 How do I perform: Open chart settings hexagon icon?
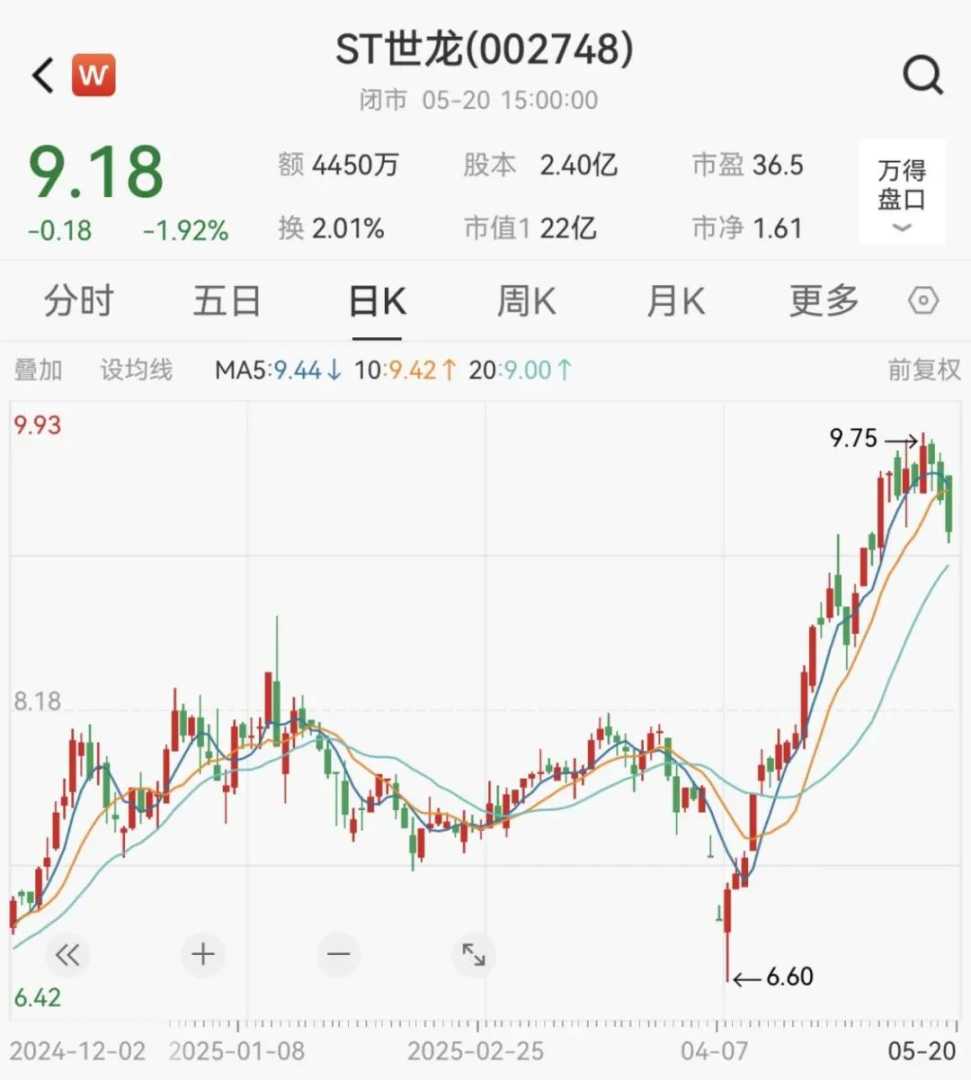[924, 301]
